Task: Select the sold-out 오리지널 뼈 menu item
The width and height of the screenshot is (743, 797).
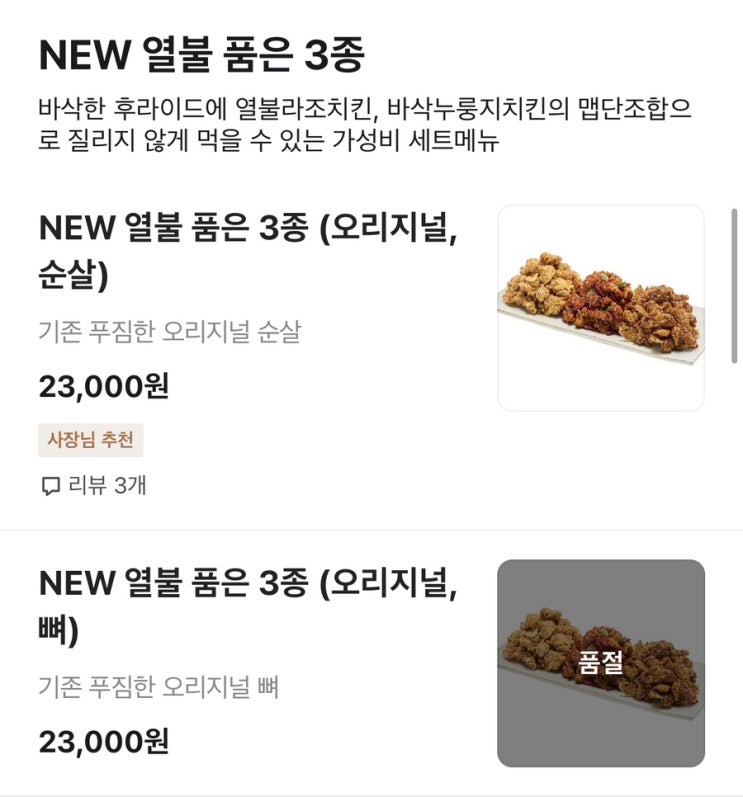Action: 248,606
